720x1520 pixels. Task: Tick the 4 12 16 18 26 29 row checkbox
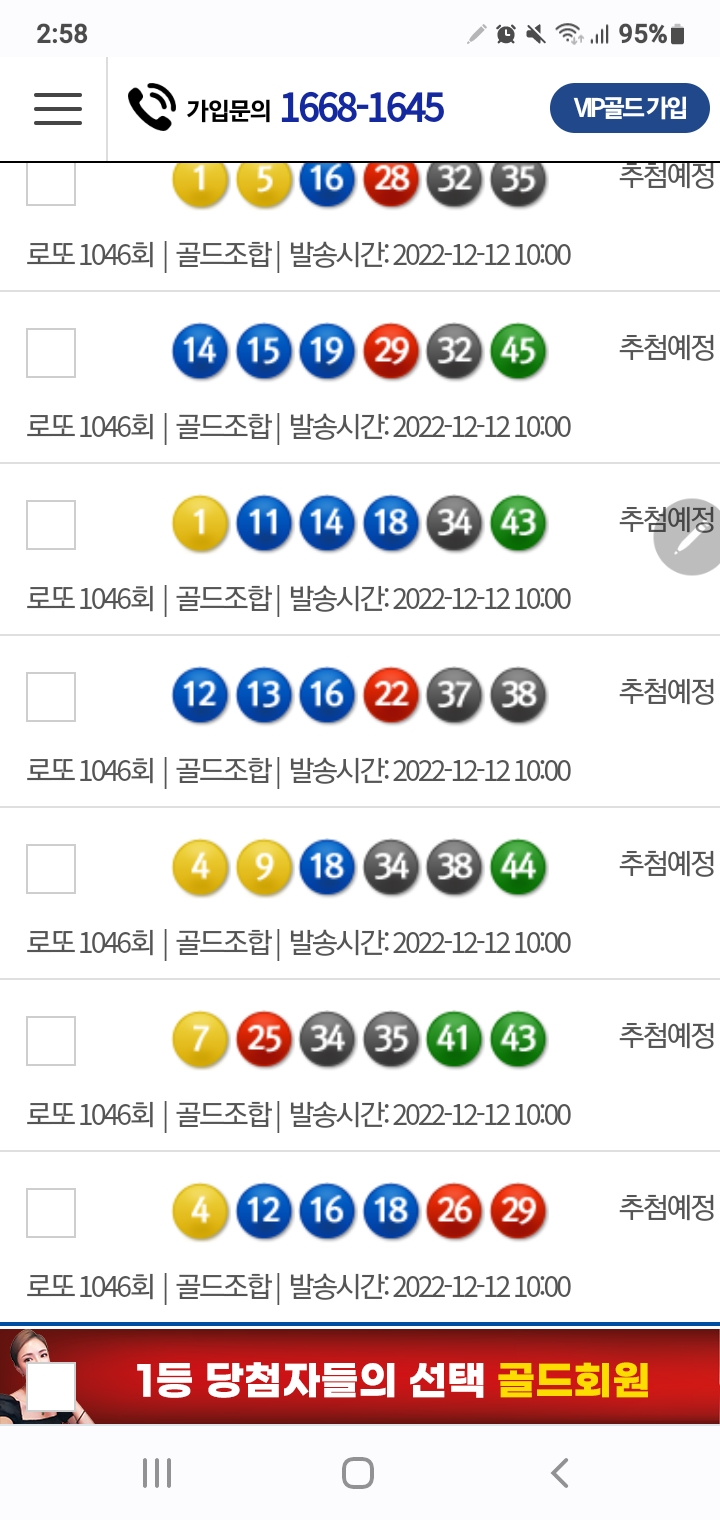51,1213
